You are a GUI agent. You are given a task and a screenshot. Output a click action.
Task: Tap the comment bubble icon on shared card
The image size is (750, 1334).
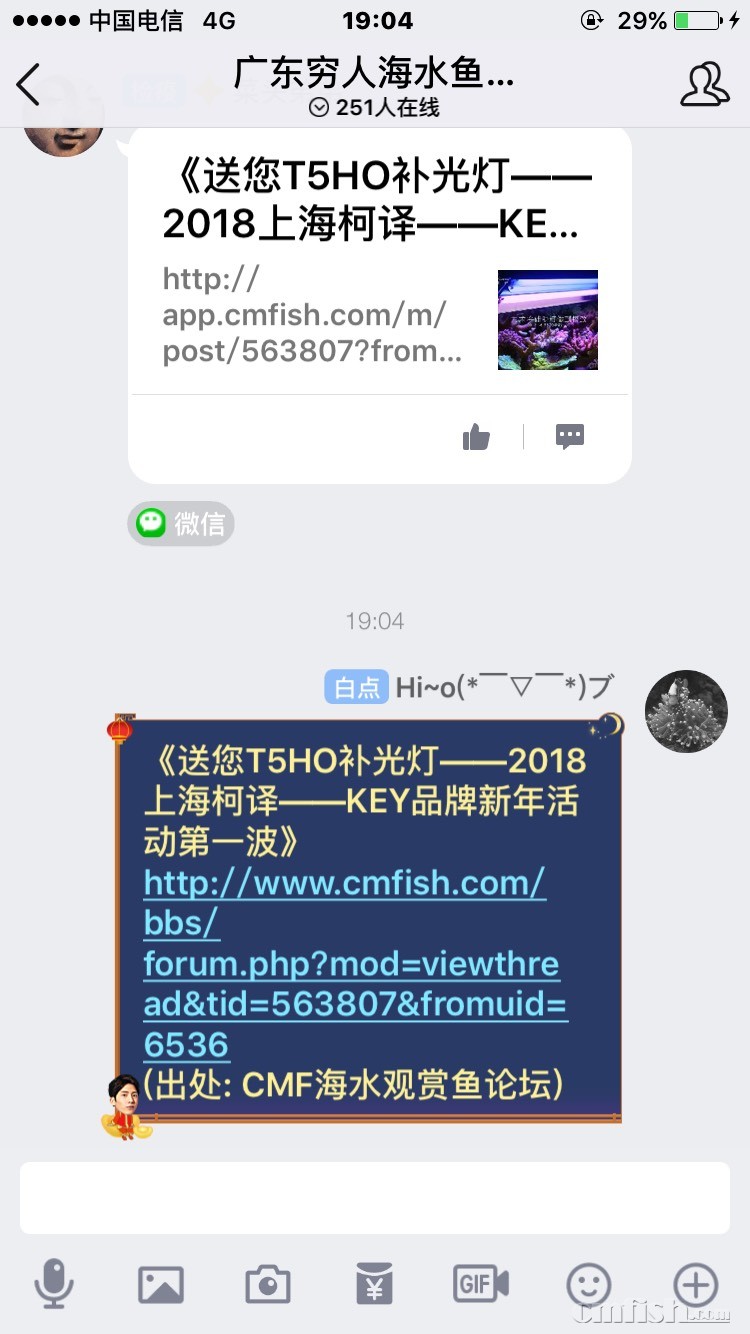coord(569,436)
